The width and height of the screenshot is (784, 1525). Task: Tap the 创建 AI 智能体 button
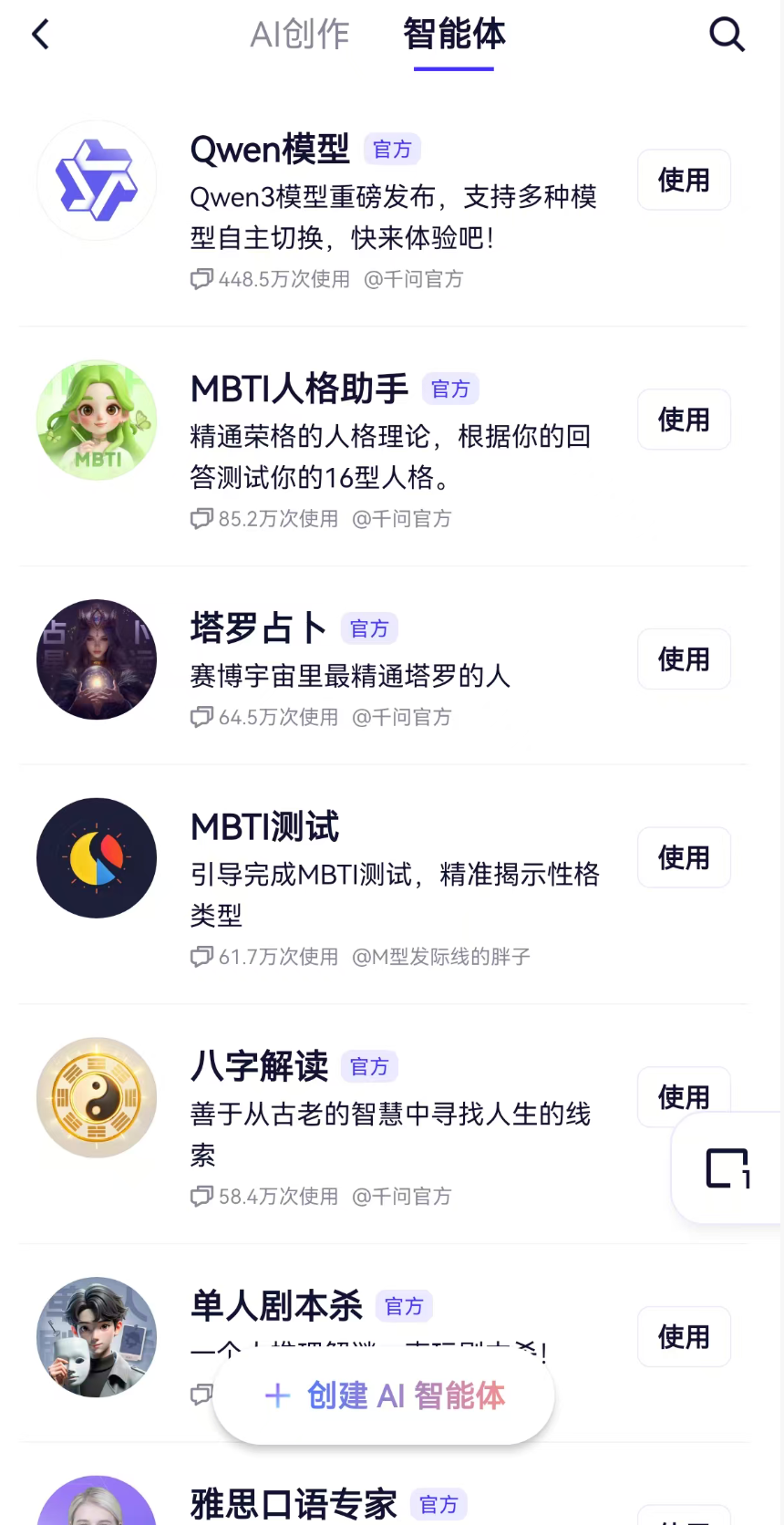382,1396
